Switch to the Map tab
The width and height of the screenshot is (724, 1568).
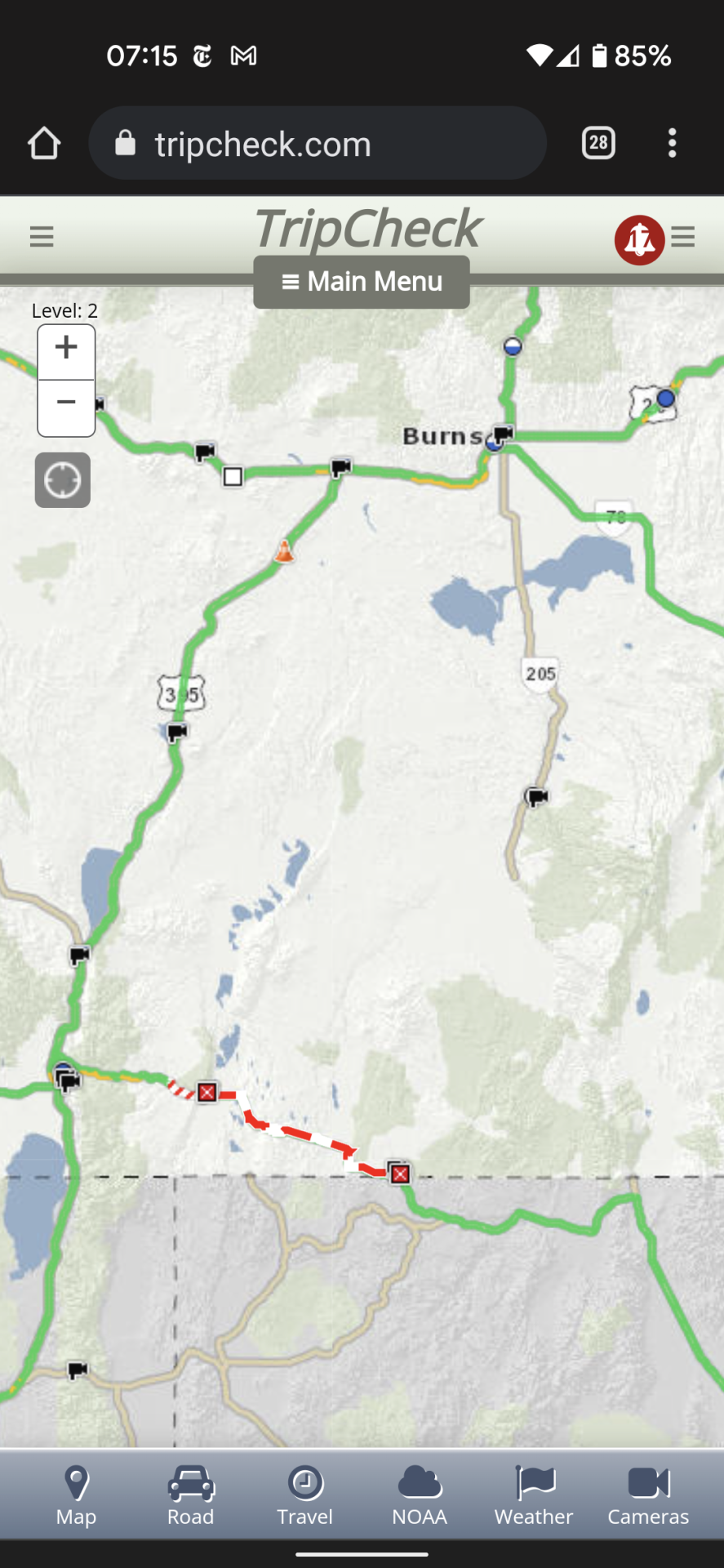(x=76, y=1496)
